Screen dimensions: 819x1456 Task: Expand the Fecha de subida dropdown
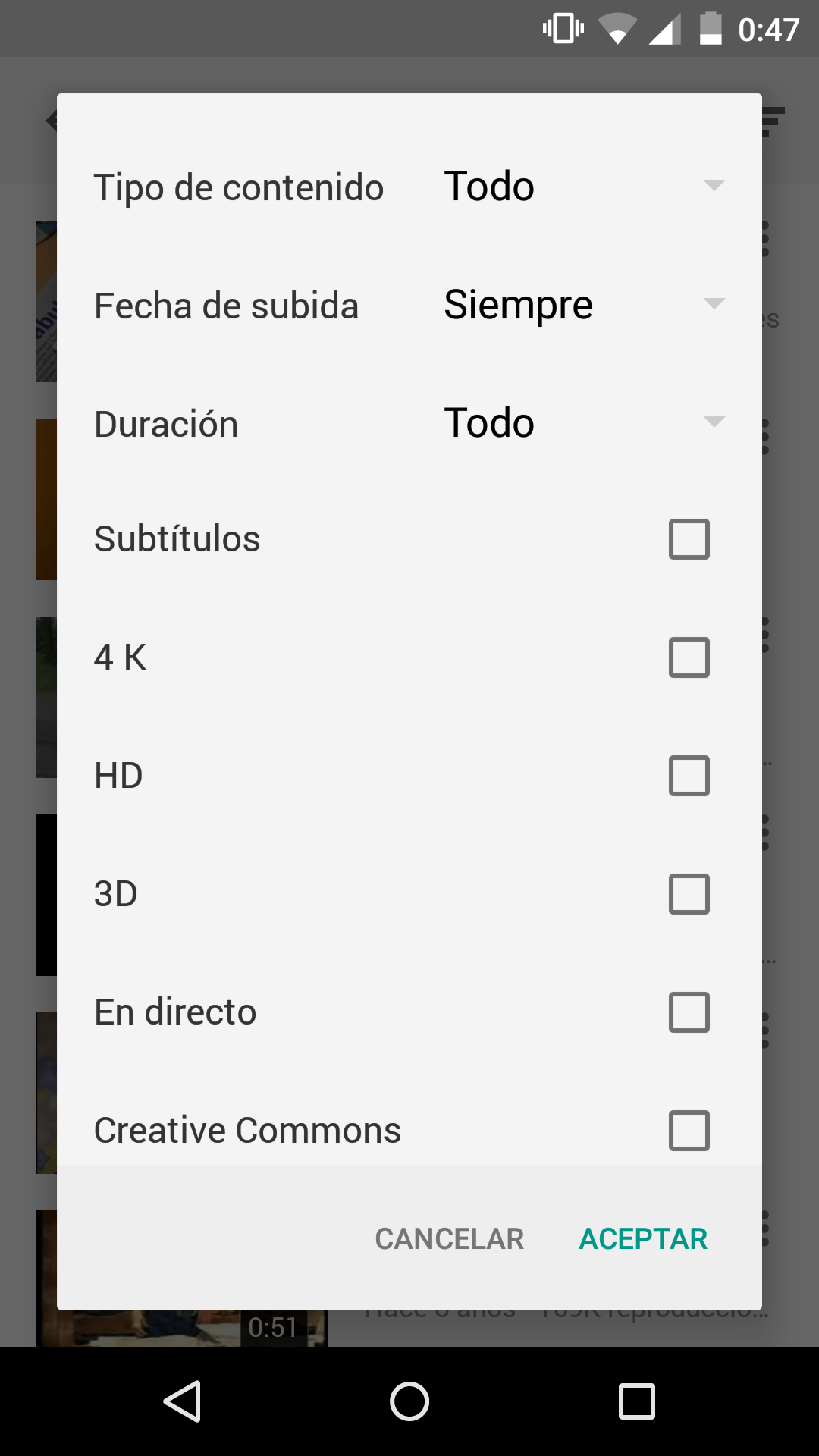[x=584, y=305]
